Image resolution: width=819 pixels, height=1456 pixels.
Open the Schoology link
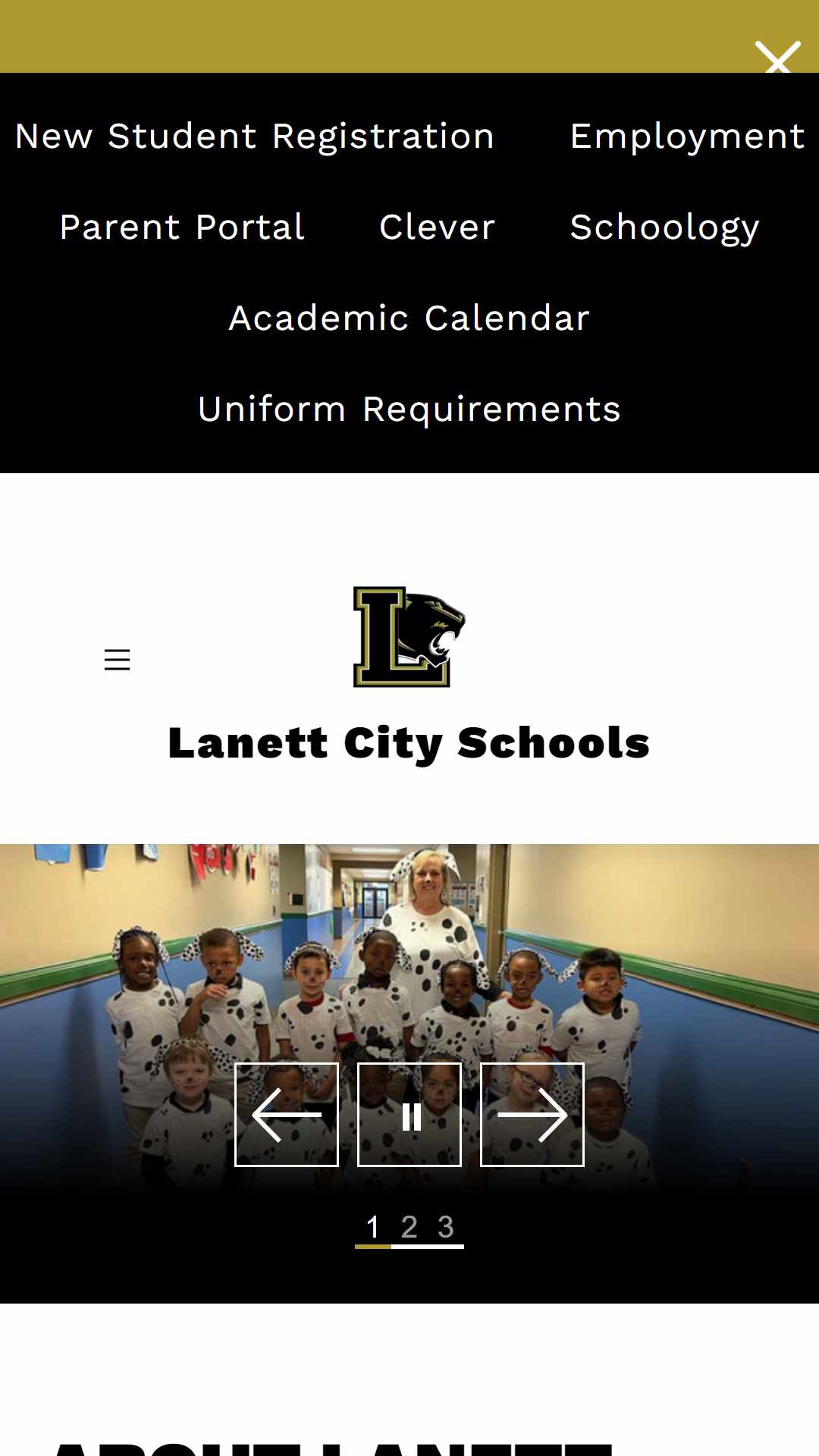[664, 227]
